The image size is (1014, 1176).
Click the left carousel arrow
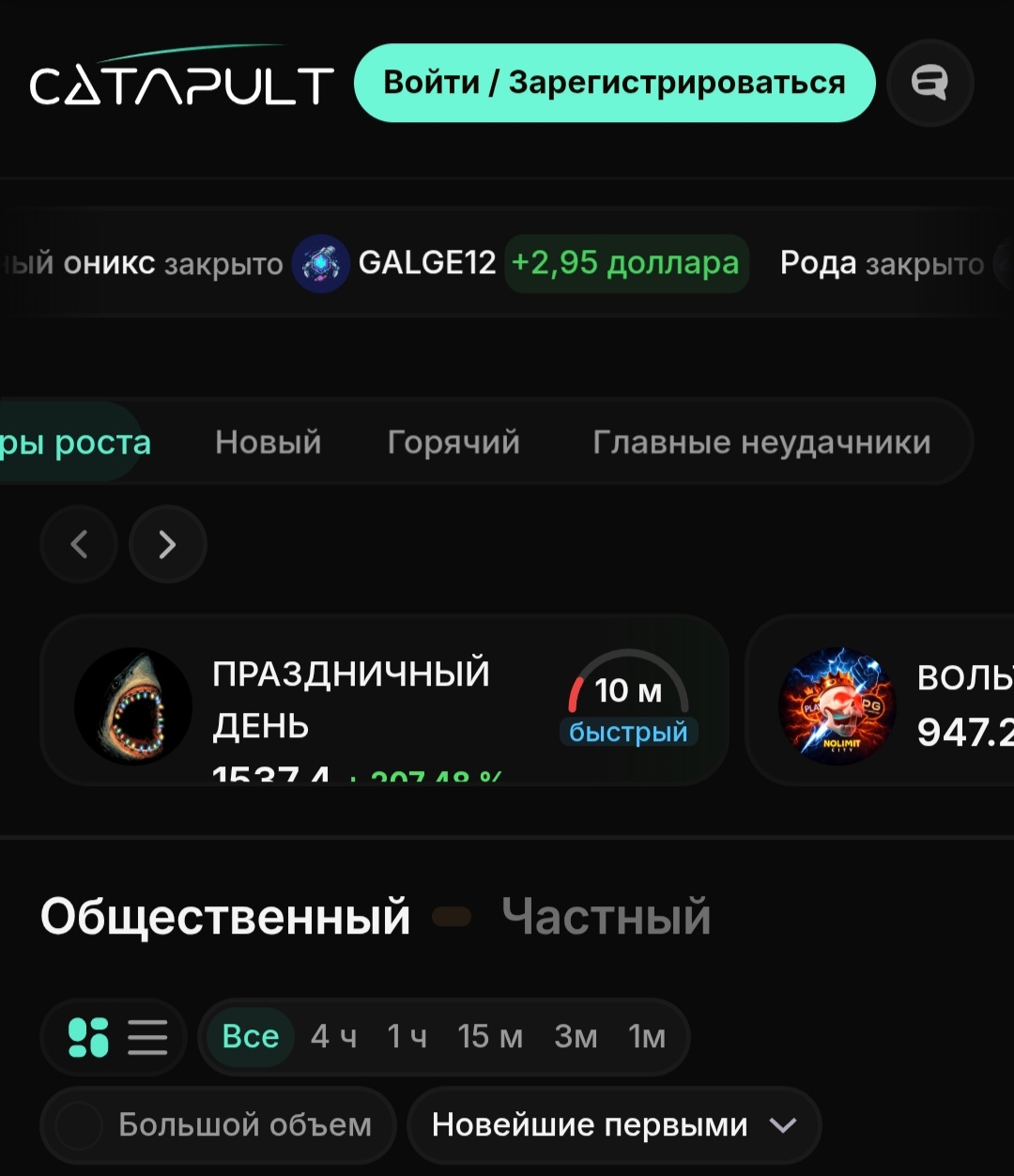click(x=79, y=544)
